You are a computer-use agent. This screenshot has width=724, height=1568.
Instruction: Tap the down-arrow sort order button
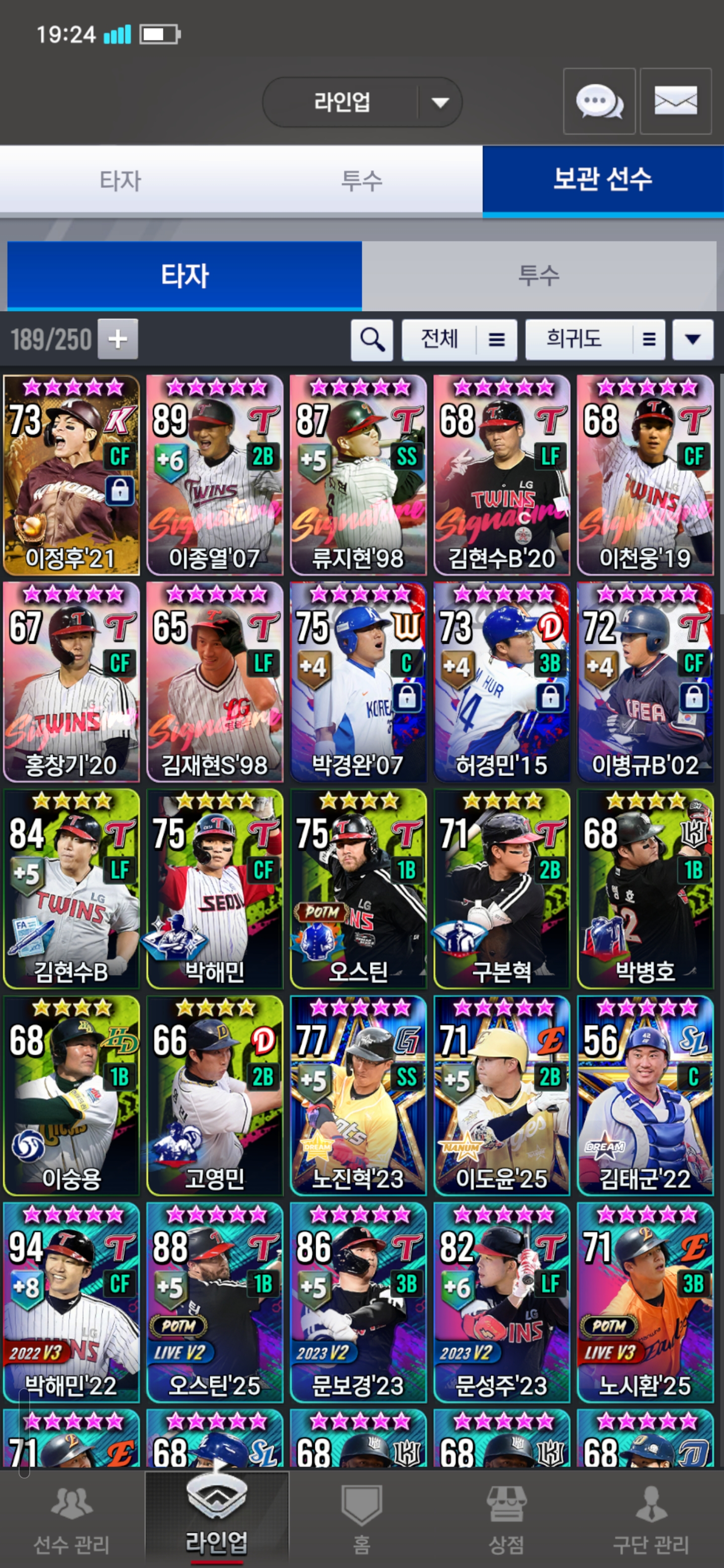point(692,340)
